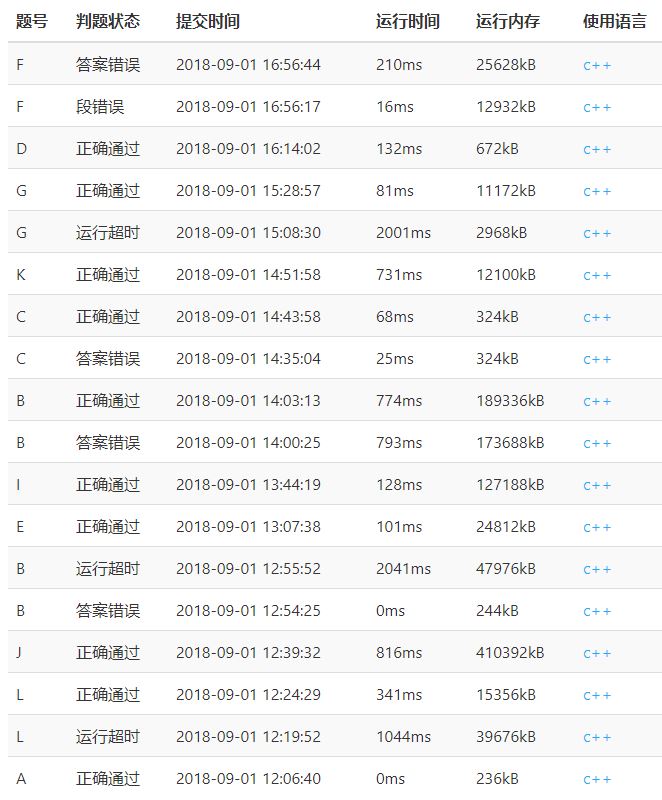Screen dimensions: 662x800
Task: Open c++ link for 14:43:58 submission
Action: click(x=597, y=317)
